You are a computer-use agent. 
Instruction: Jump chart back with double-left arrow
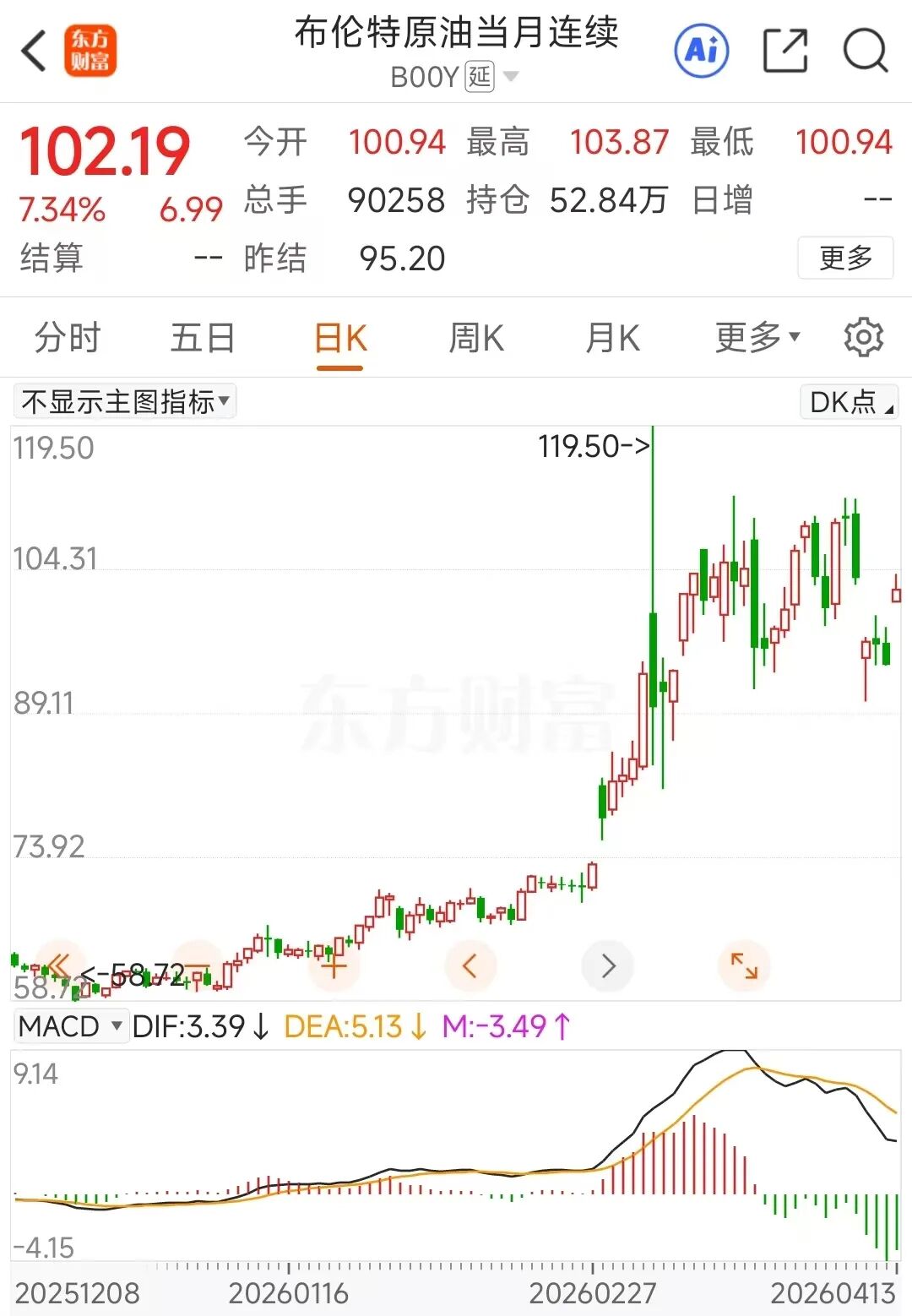(x=59, y=965)
